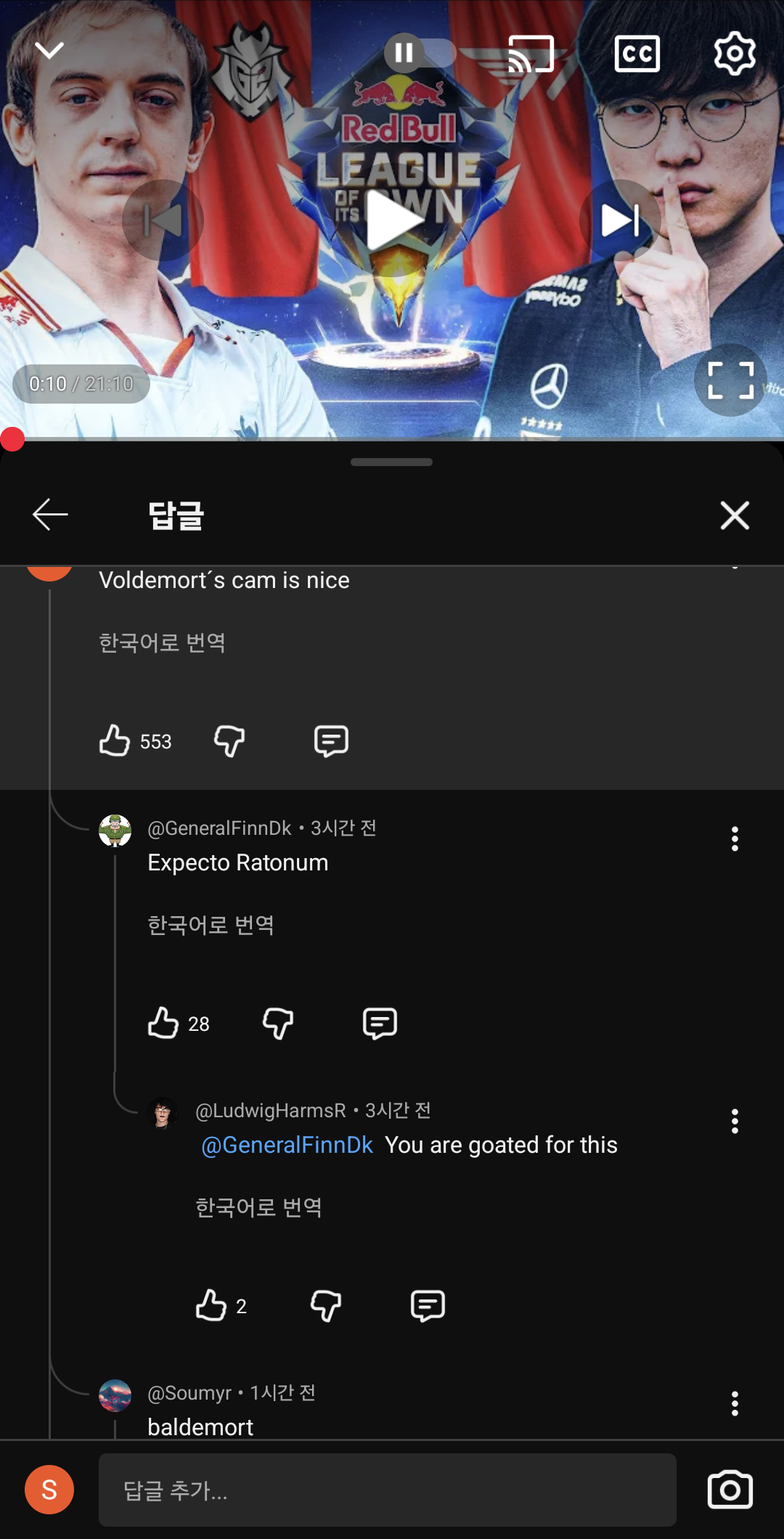Like the Expecto Ratonum reply
Viewport: 784px width, 1539px height.
163,1023
